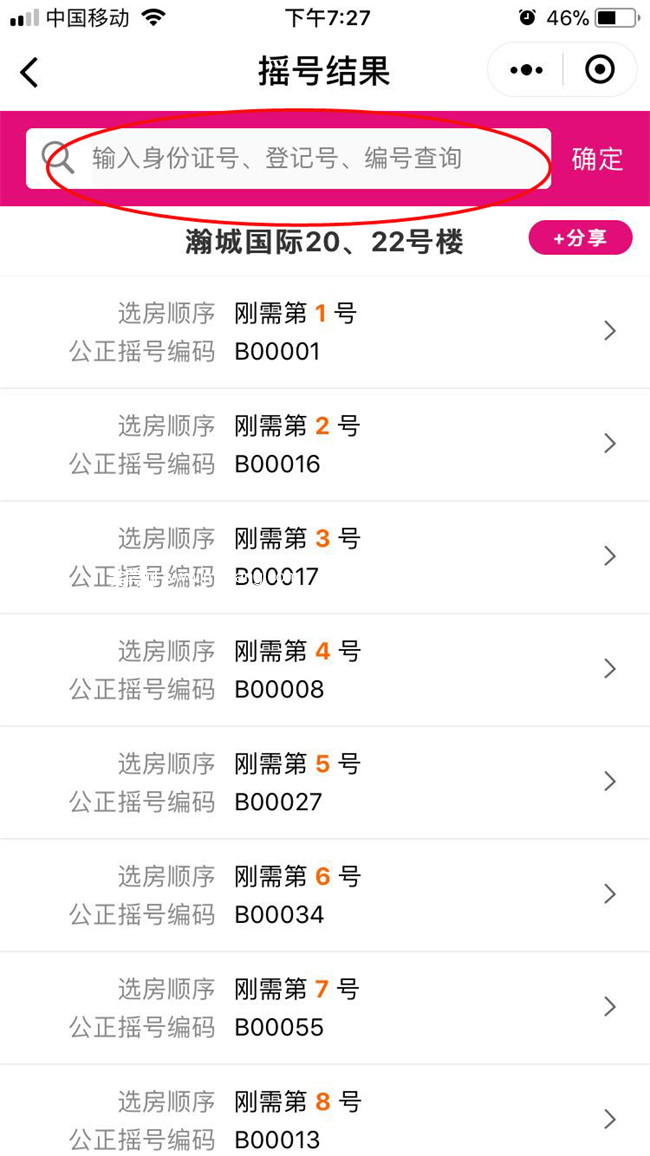View details for 刚需第5号 B00027
Image resolution: width=650 pixels, height=1156 pixels.
click(325, 782)
